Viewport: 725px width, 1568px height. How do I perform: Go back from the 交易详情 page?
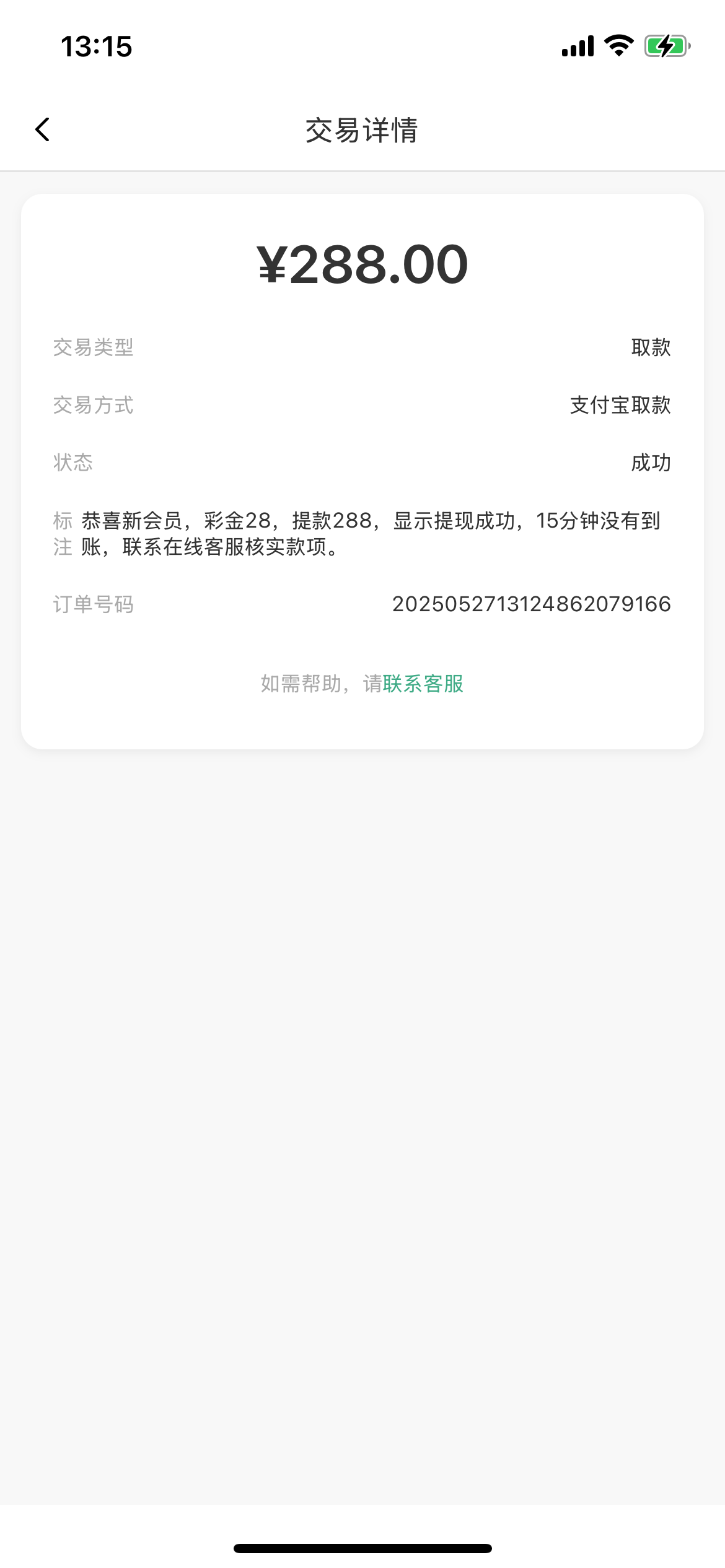42,130
